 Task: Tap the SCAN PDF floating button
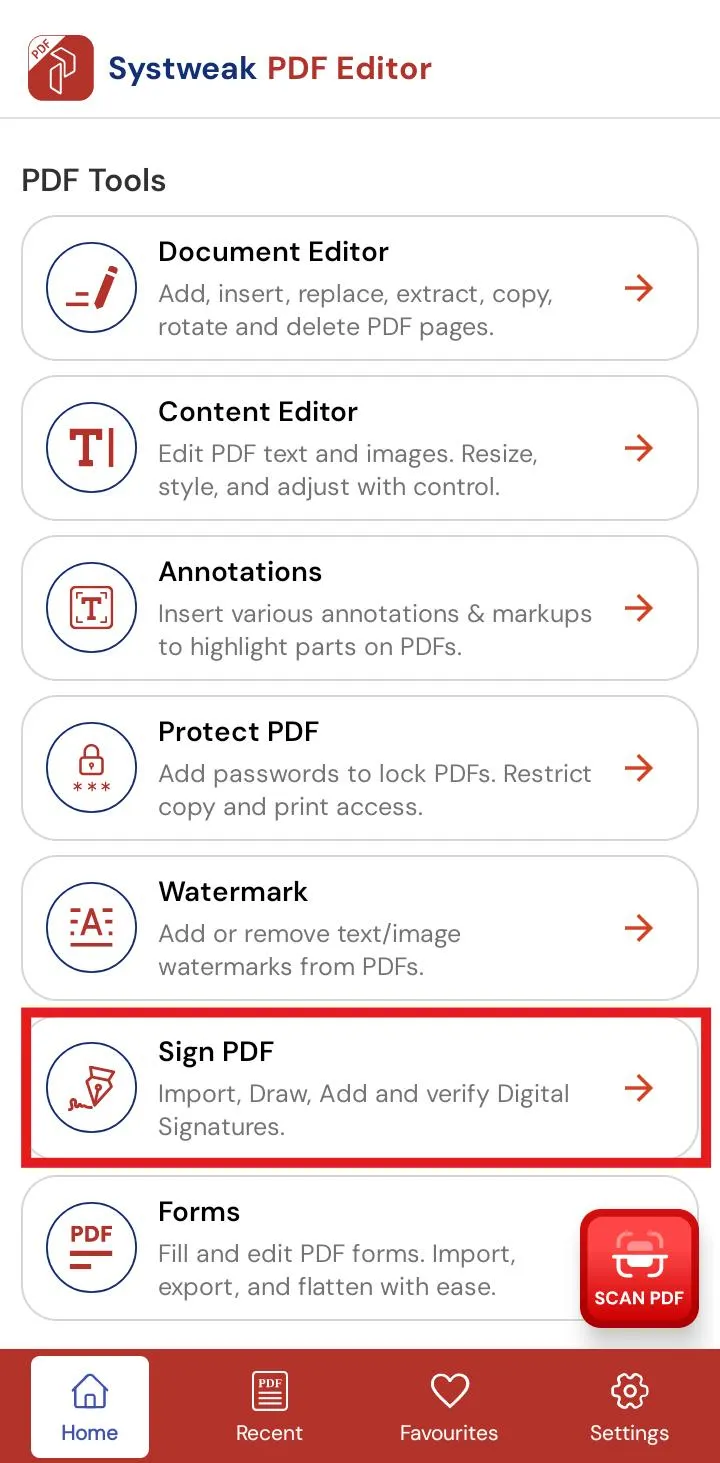coord(639,1268)
